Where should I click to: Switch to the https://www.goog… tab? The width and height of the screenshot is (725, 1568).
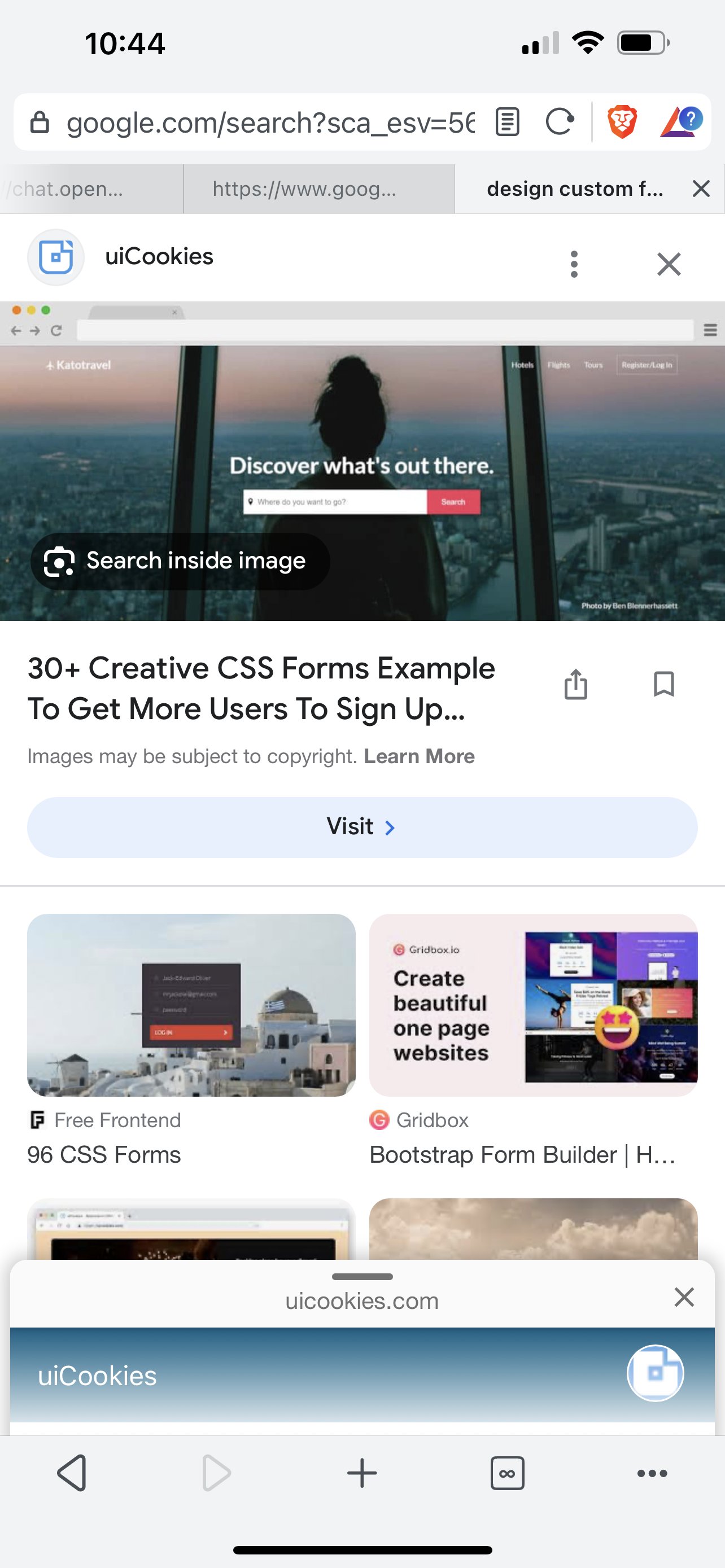tap(304, 189)
